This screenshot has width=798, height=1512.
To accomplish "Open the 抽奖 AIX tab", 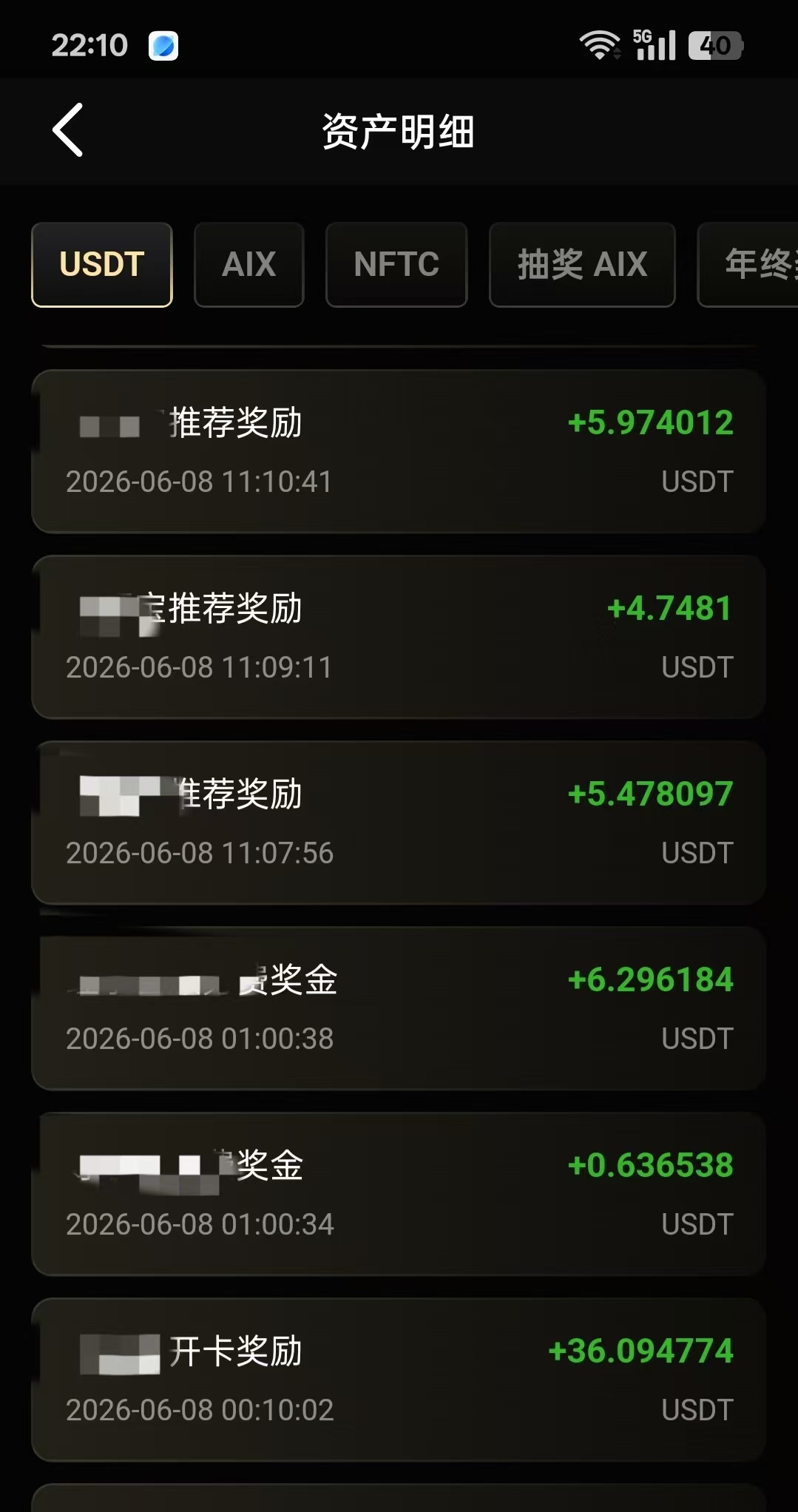I will [582, 265].
